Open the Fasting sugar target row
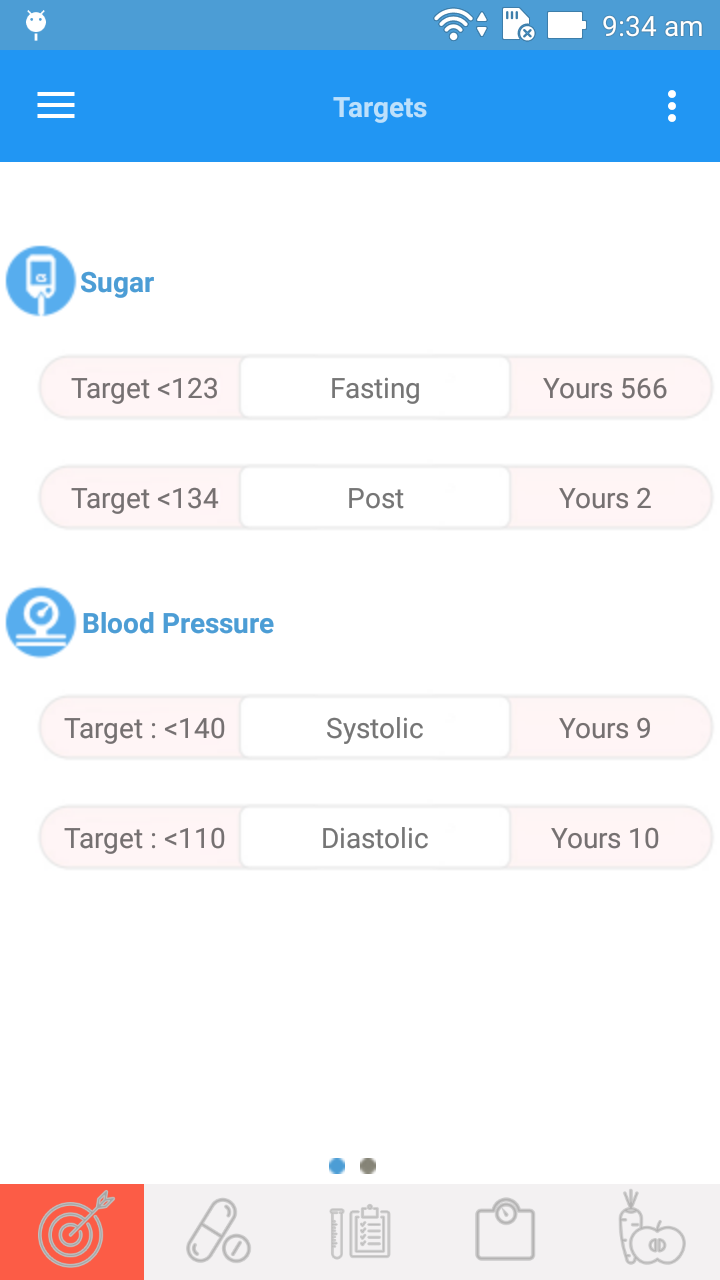This screenshot has height=1280, width=720. (x=375, y=388)
